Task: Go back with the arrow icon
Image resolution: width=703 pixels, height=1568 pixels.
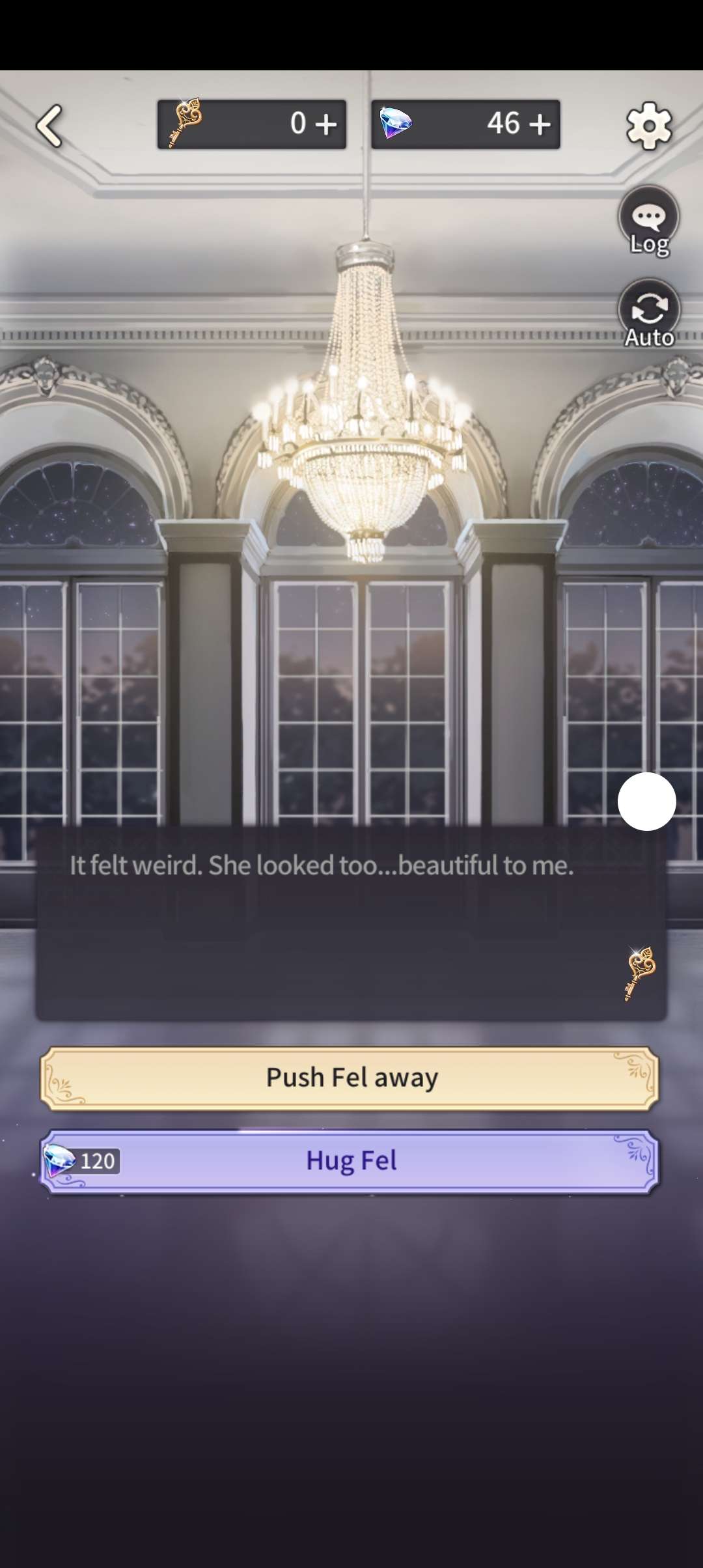Action: coord(49,125)
